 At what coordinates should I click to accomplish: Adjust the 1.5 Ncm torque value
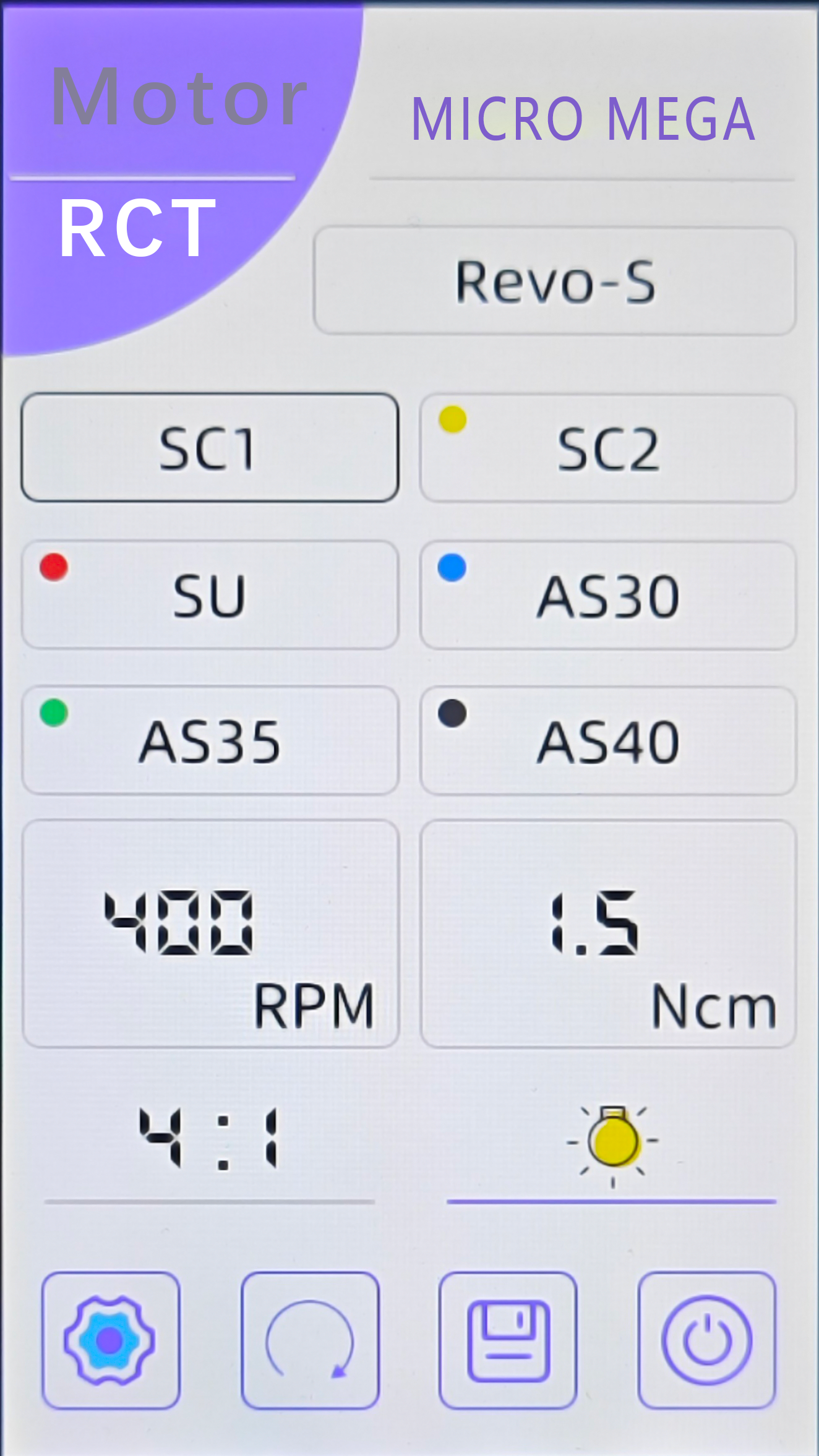(608, 934)
